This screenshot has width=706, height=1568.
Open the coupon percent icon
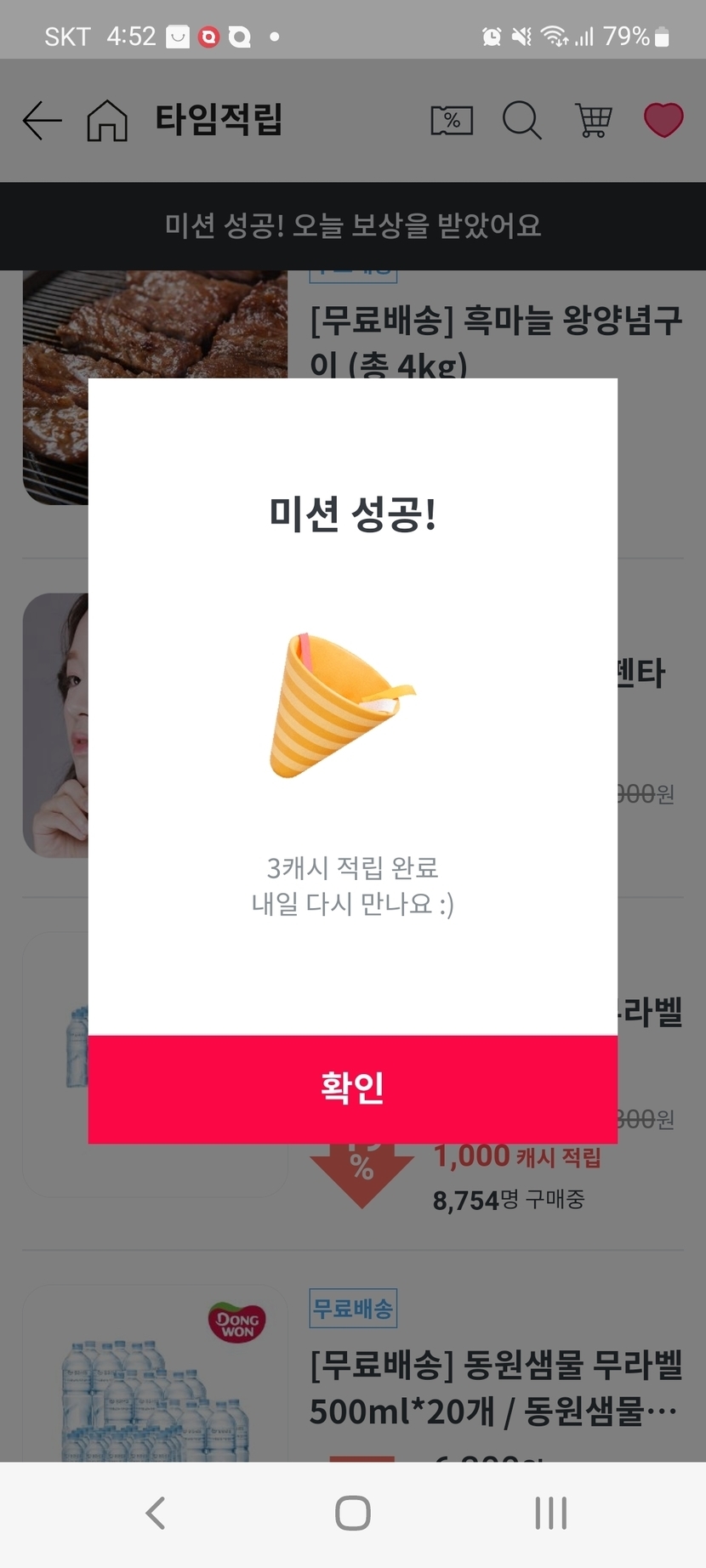(x=452, y=121)
